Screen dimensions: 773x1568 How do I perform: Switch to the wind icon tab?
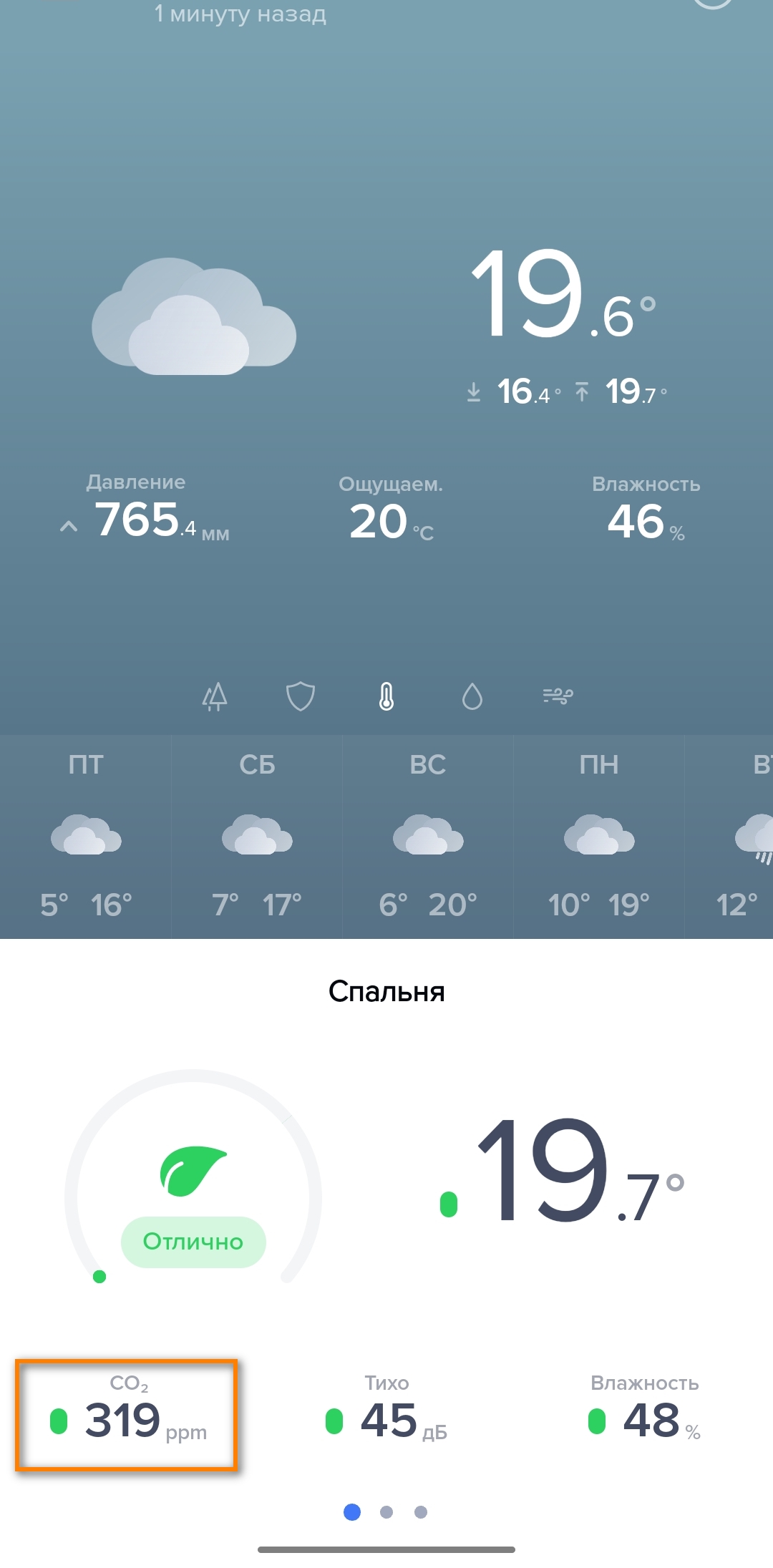coord(558,696)
